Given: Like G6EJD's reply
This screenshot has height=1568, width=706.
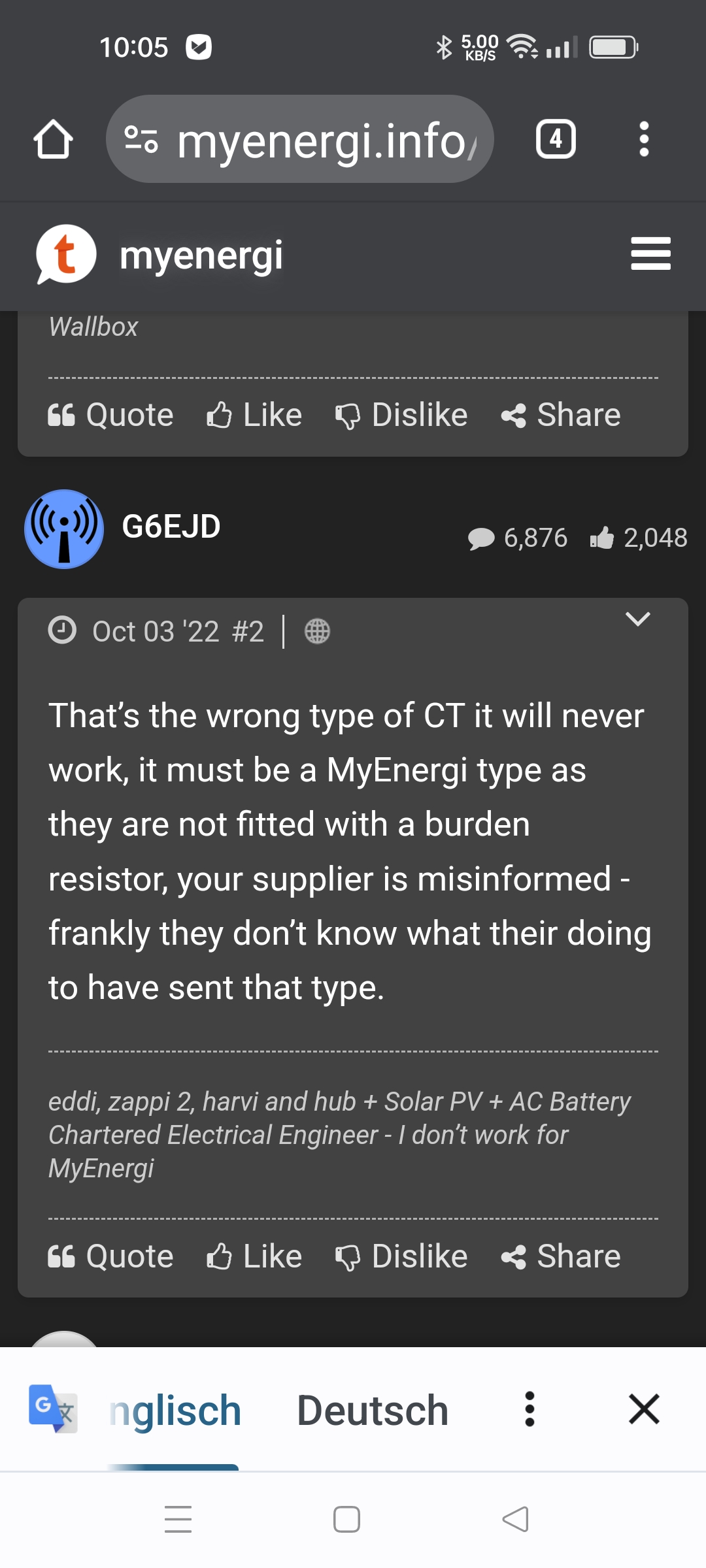Looking at the screenshot, I should click(x=254, y=1257).
